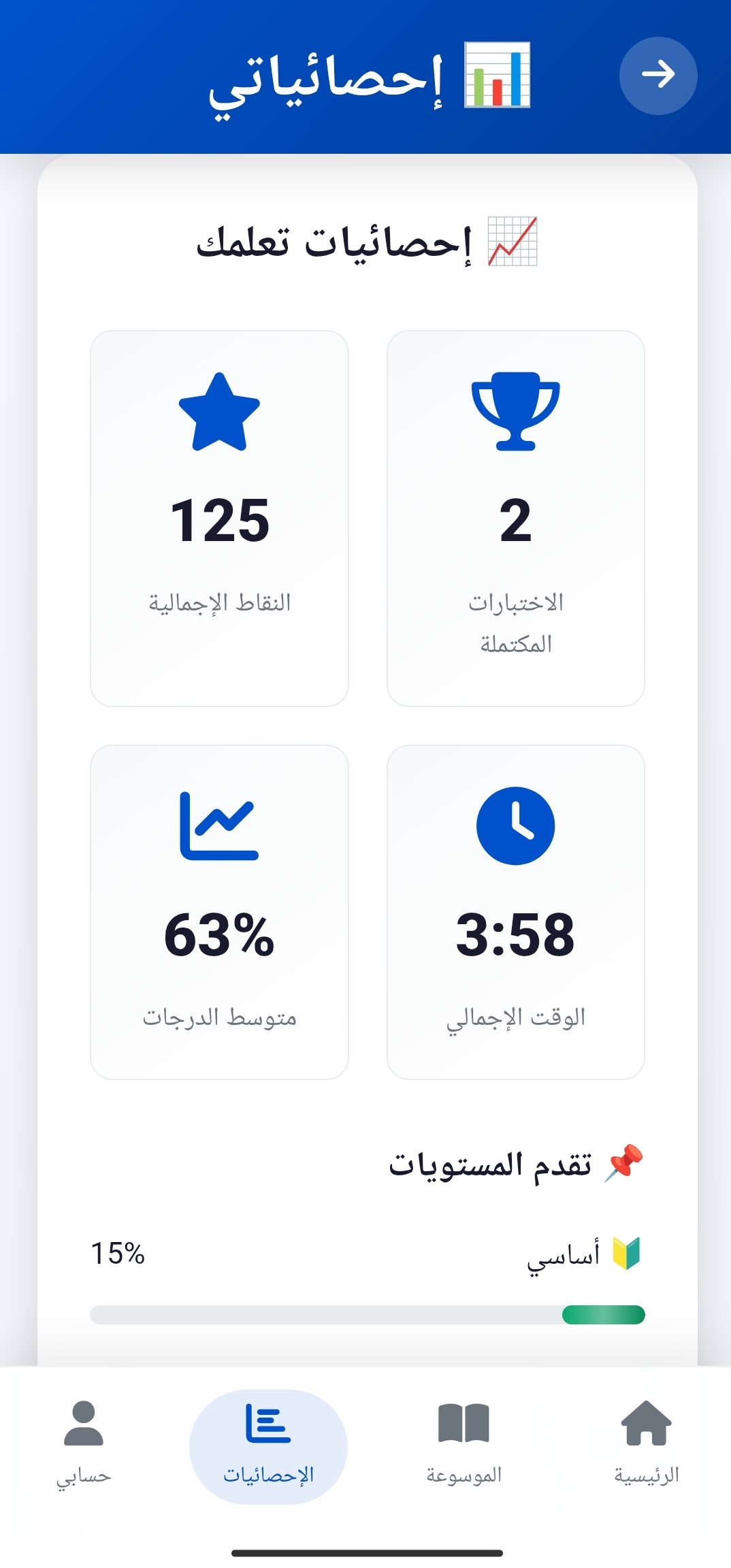Tap the النقاط الإجمالية stats card
The height and width of the screenshot is (1568, 731).
tap(219, 517)
